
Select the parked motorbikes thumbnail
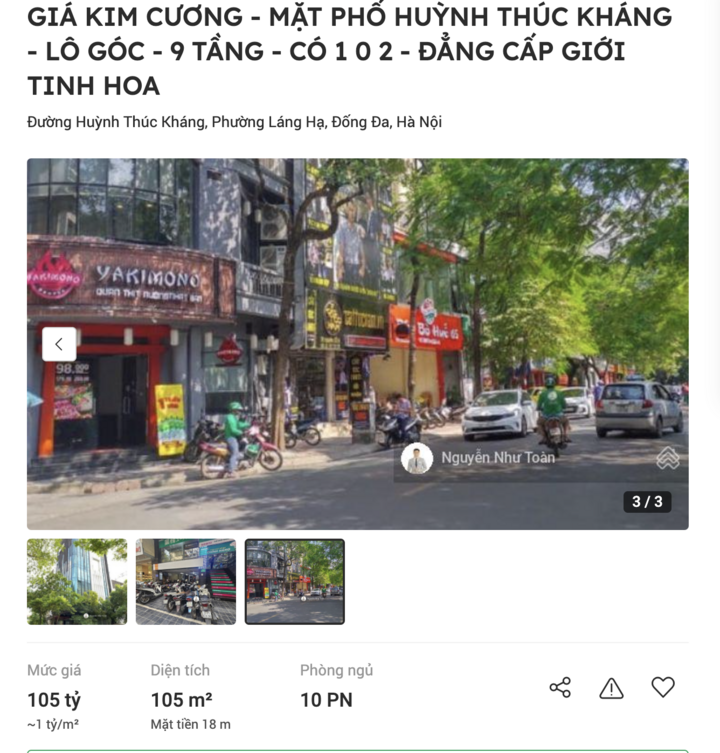tap(186, 582)
